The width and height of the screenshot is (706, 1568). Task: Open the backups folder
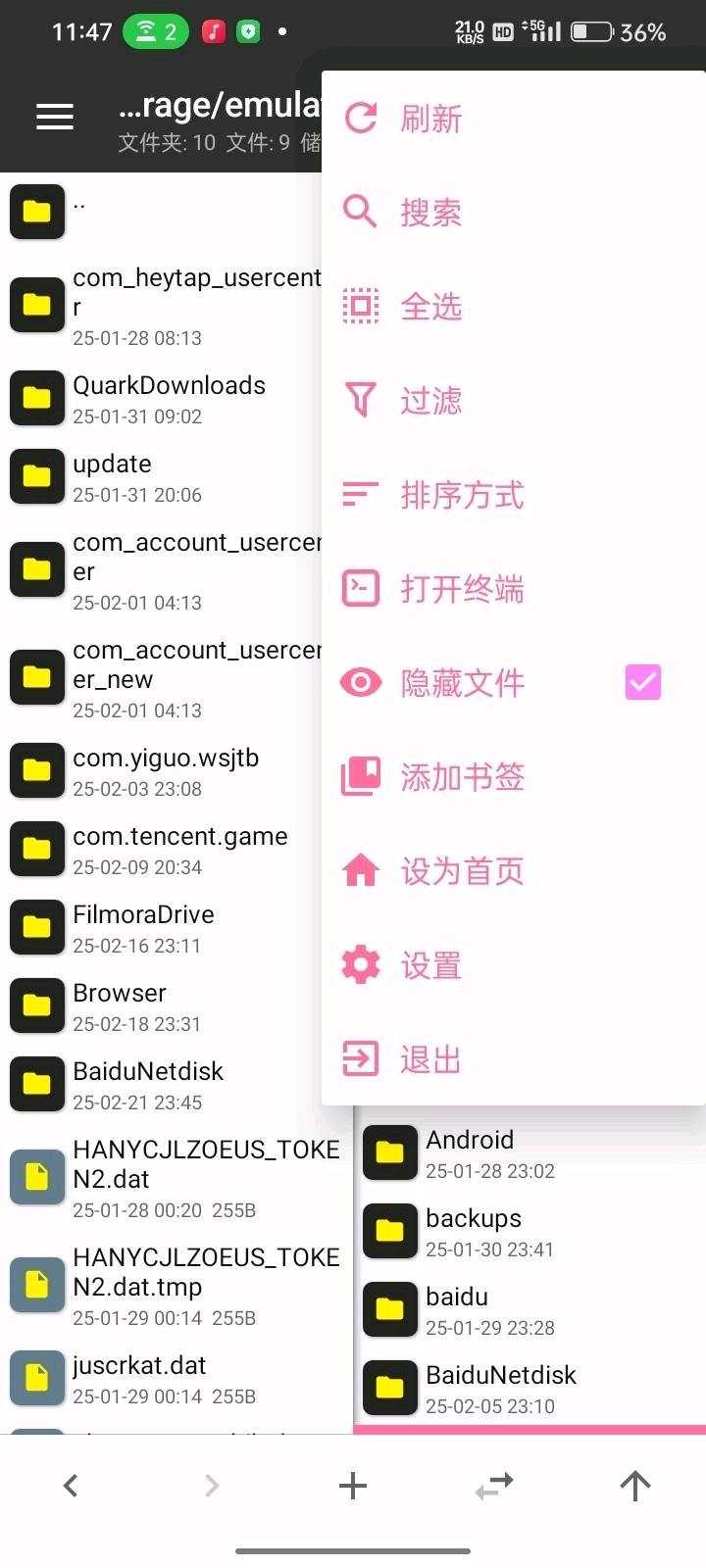[x=474, y=1231]
